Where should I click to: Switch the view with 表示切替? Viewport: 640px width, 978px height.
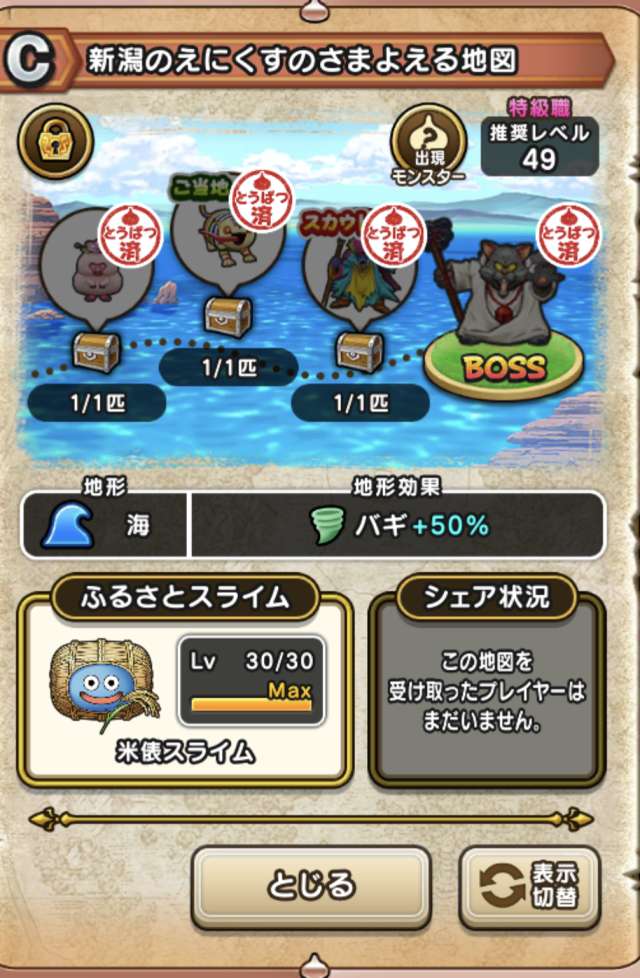[530, 886]
